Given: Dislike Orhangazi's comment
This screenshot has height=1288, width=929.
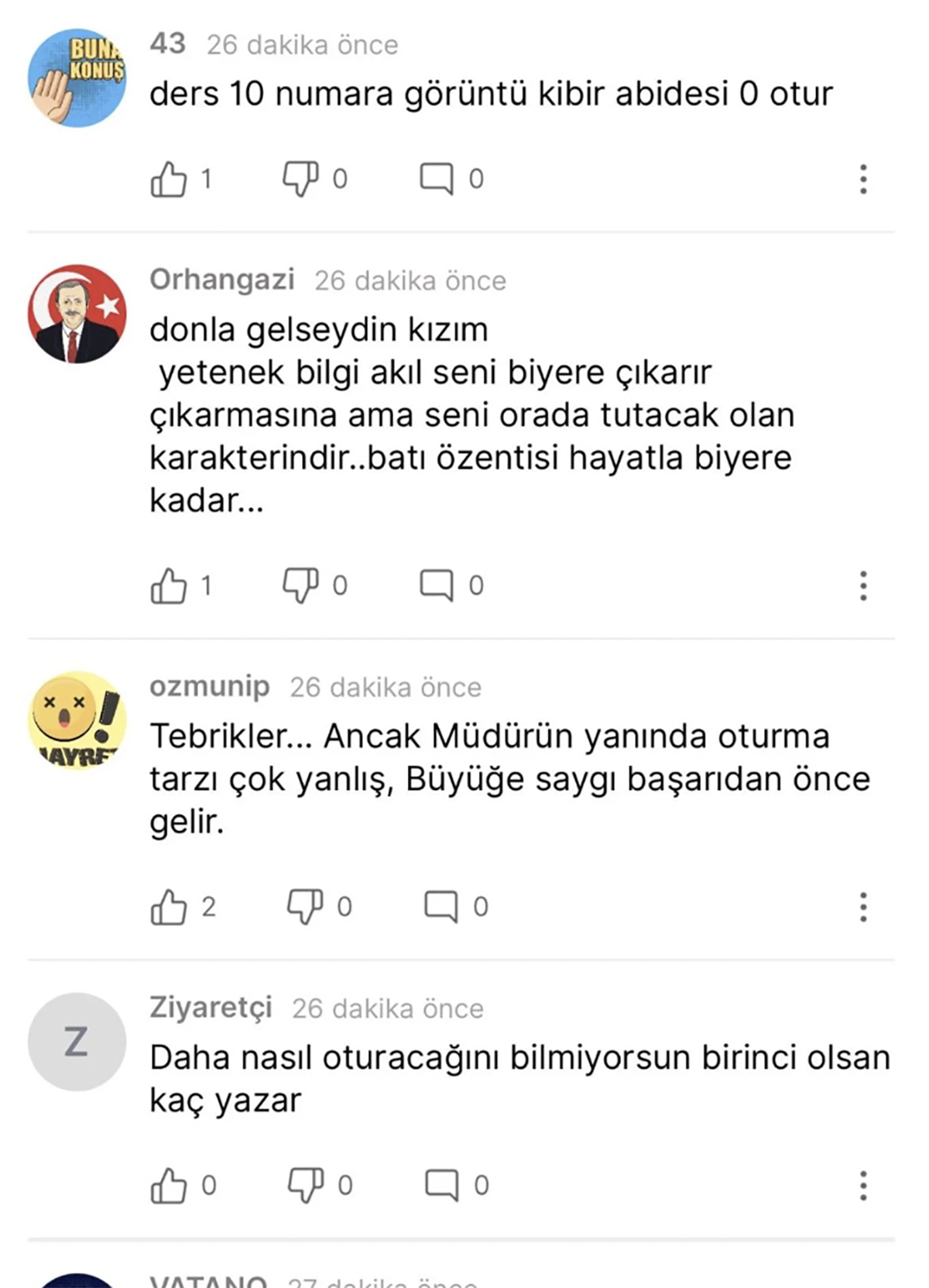Looking at the screenshot, I should click(x=300, y=586).
